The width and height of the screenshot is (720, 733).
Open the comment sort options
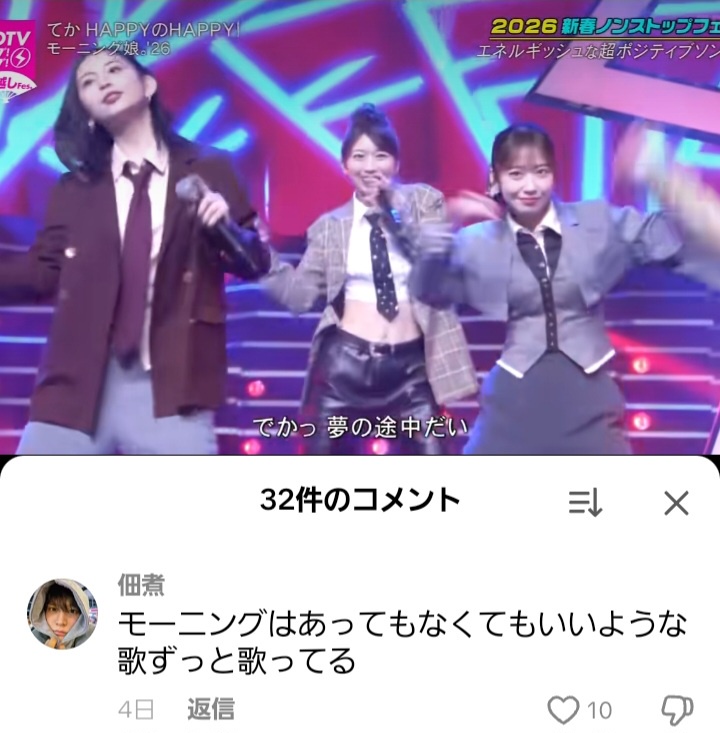click(x=585, y=503)
